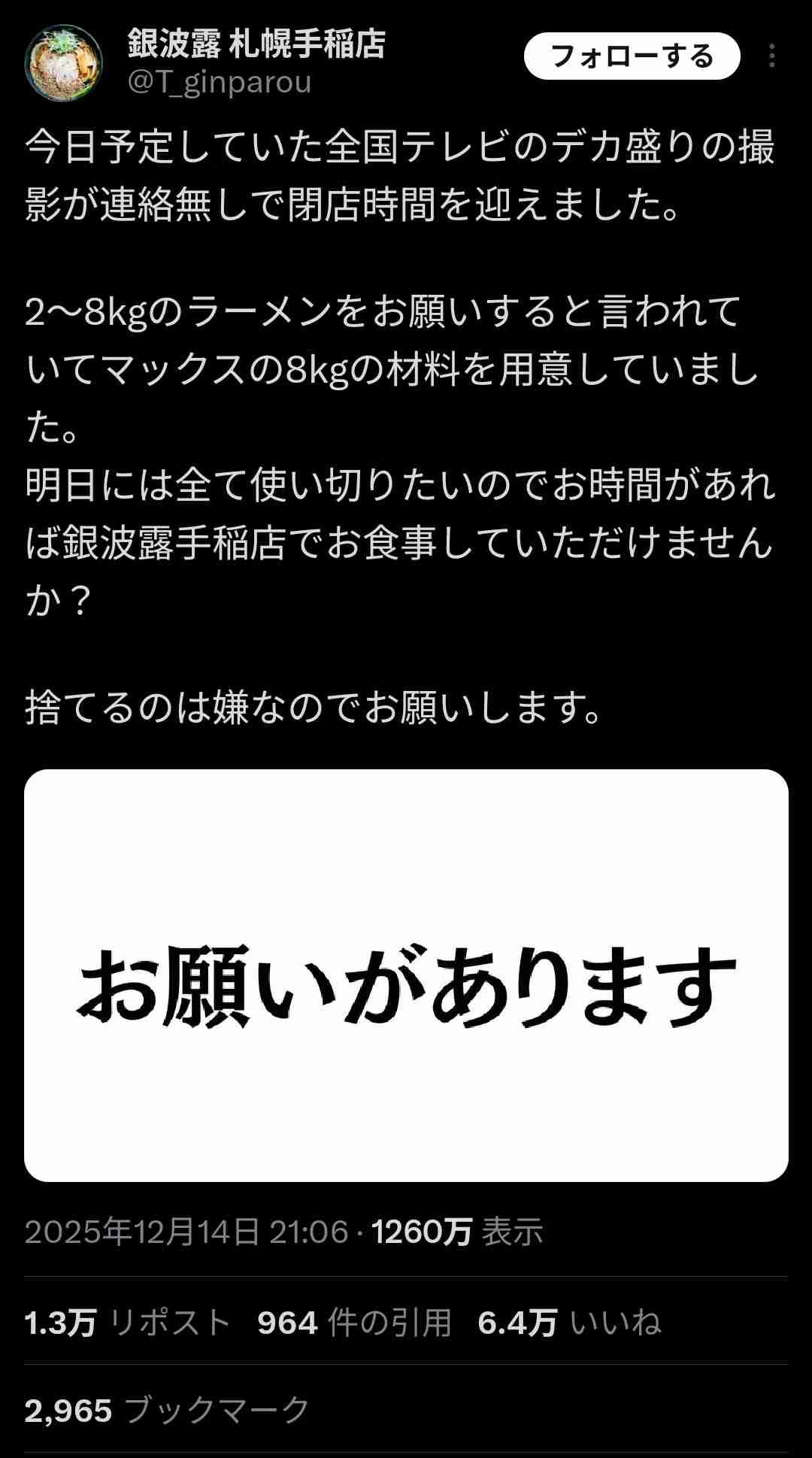
Task: Tap the フォローする follow button
Action: click(x=632, y=56)
